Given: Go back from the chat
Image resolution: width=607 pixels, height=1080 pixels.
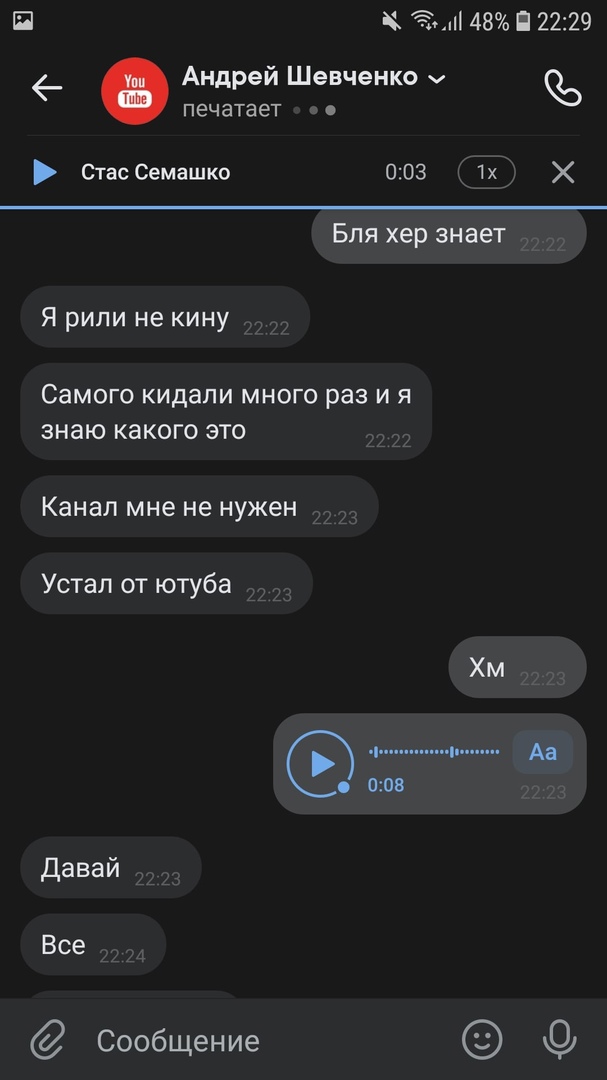Looking at the screenshot, I should (x=47, y=88).
